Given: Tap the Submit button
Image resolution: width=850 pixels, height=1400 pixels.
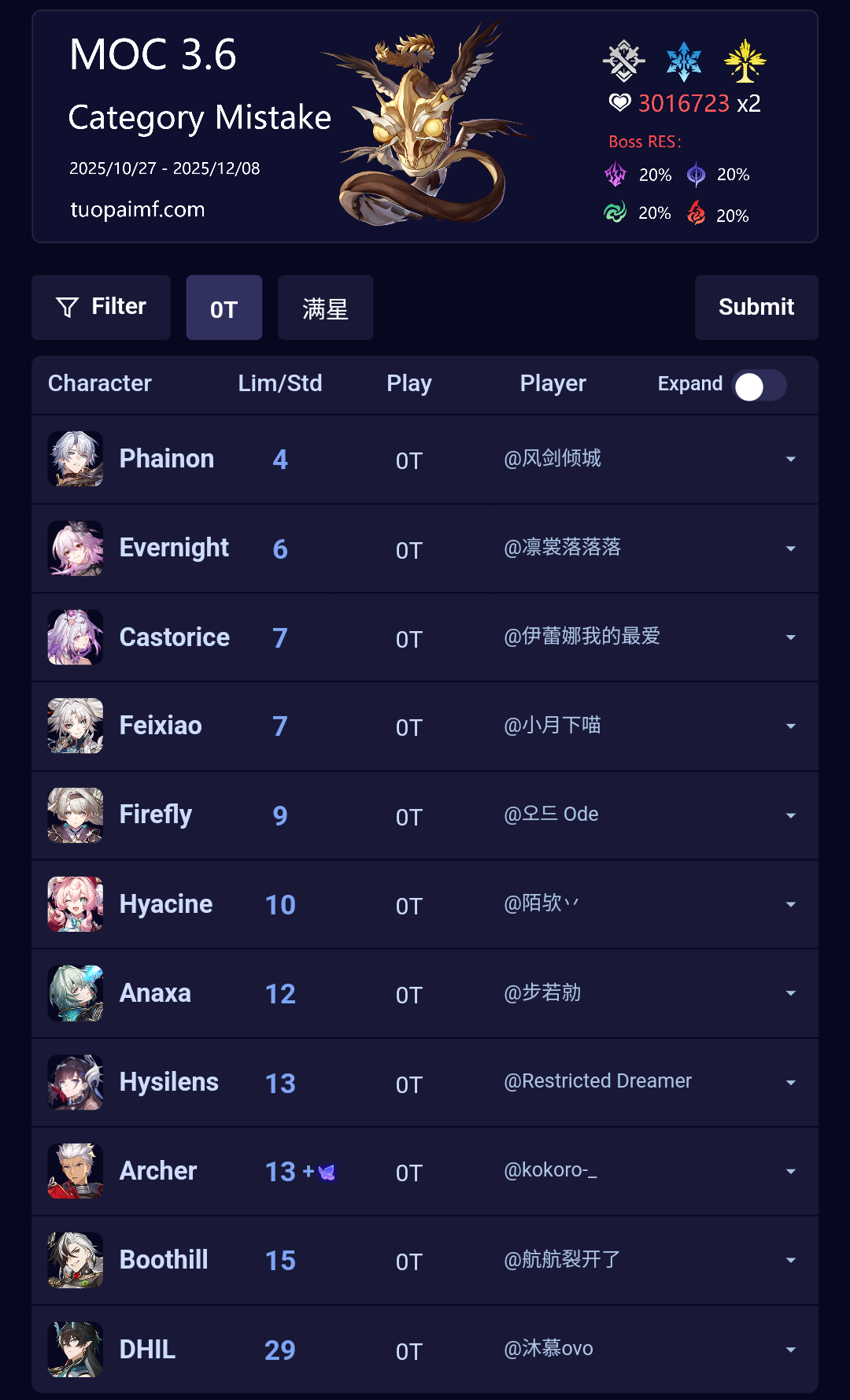Looking at the screenshot, I should [x=756, y=307].
